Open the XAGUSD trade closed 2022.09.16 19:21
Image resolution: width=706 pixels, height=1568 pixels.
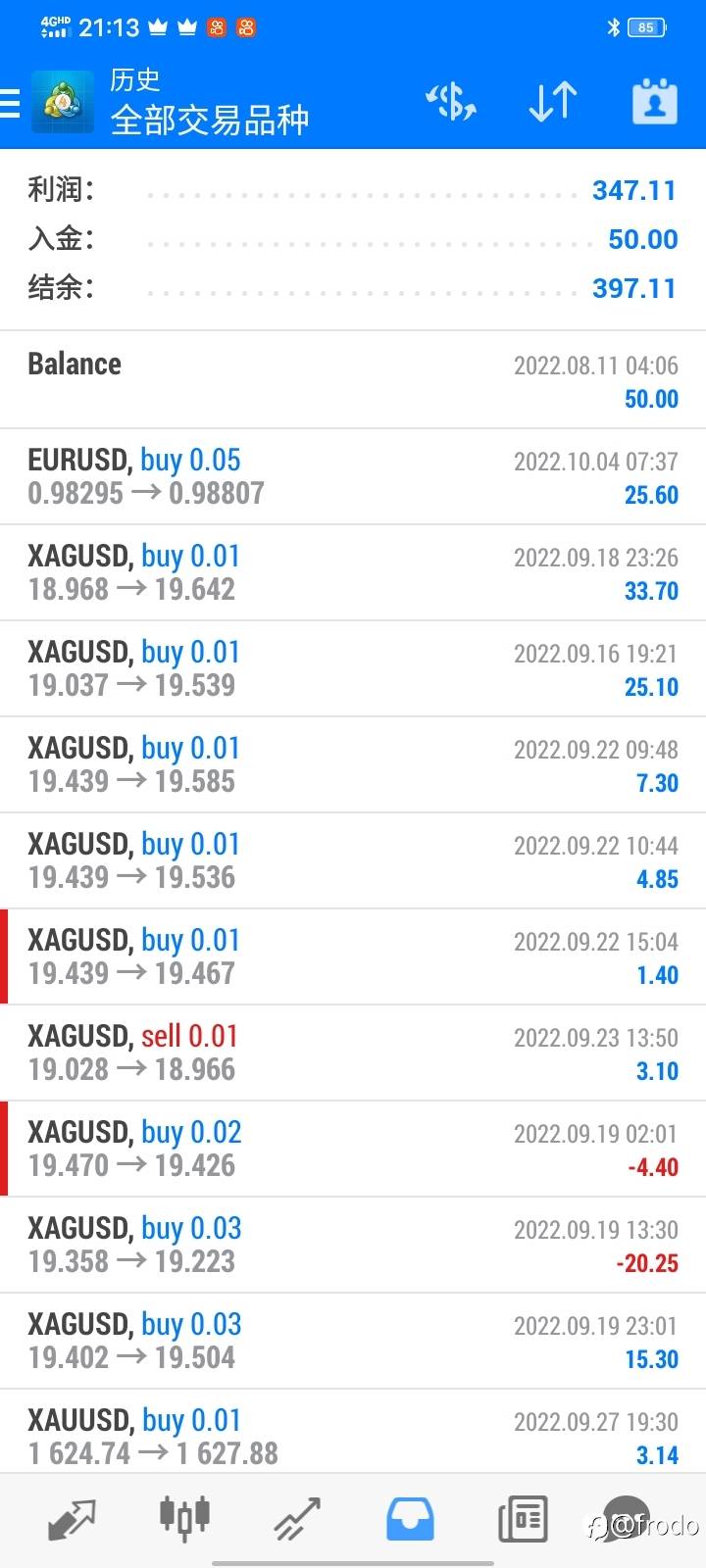[x=353, y=668]
